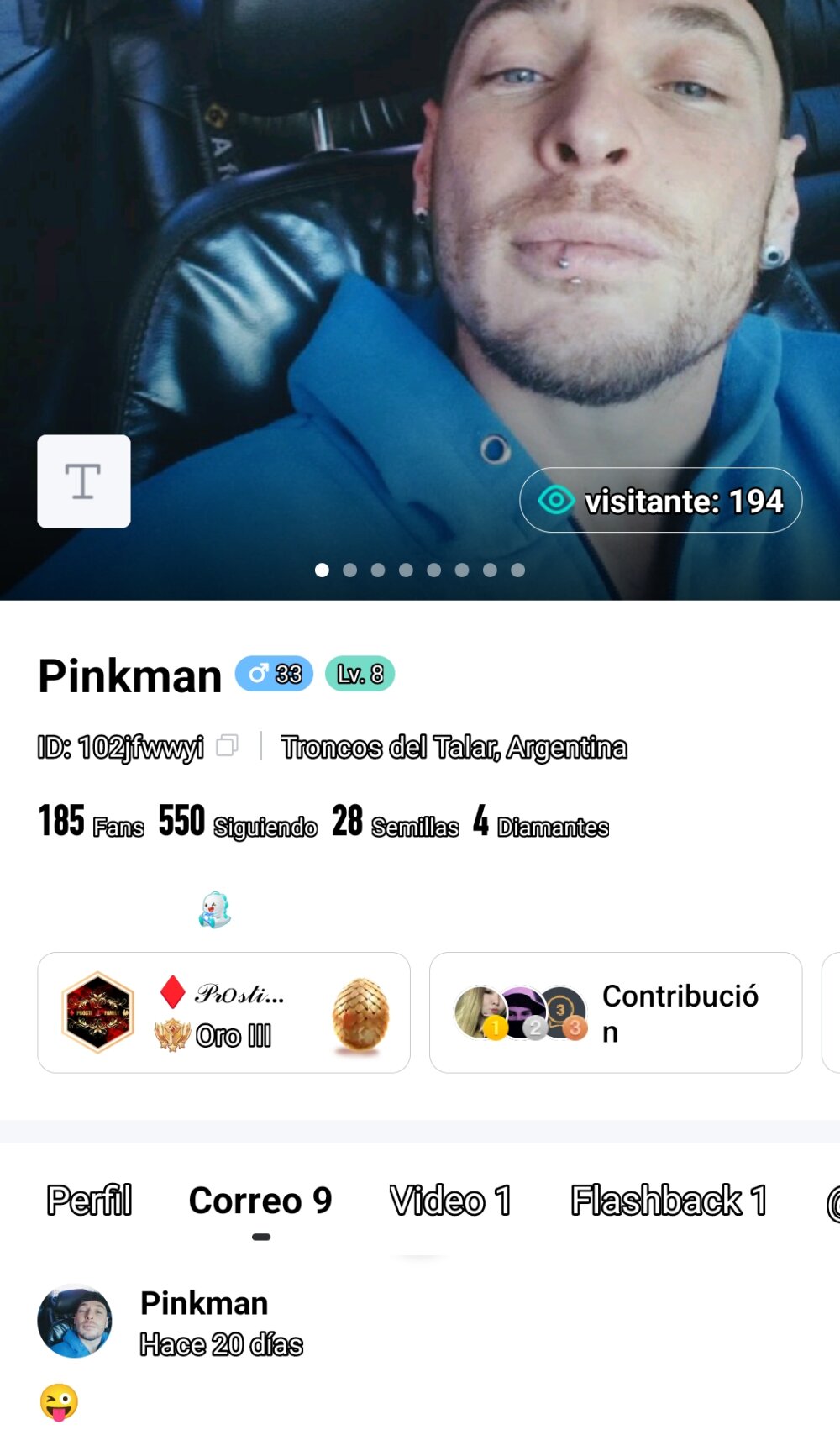Open the Oro III family card
The height and width of the screenshot is (1435, 840).
pyautogui.click(x=223, y=1012)
